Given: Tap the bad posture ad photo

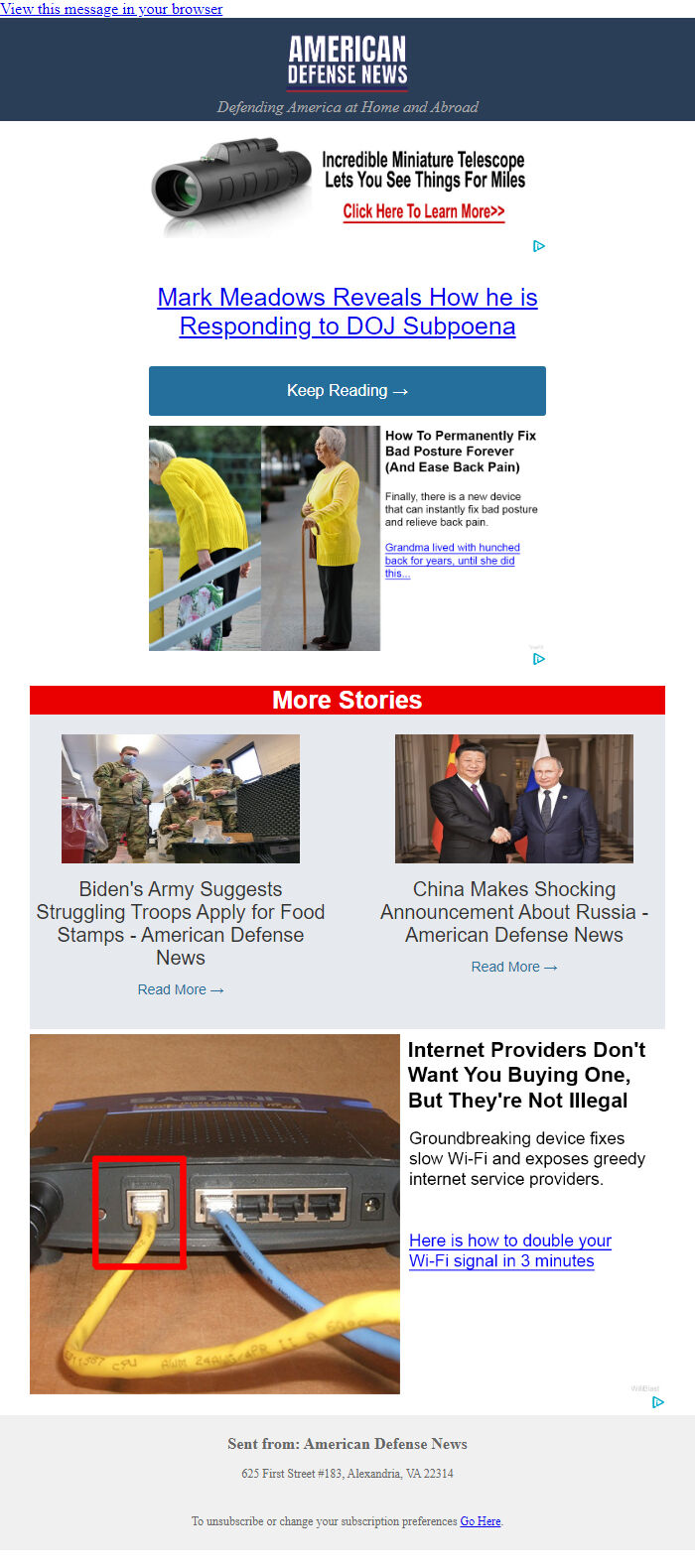Looking at the screenshot, I should pyautogui.click(x=264, y=538).
